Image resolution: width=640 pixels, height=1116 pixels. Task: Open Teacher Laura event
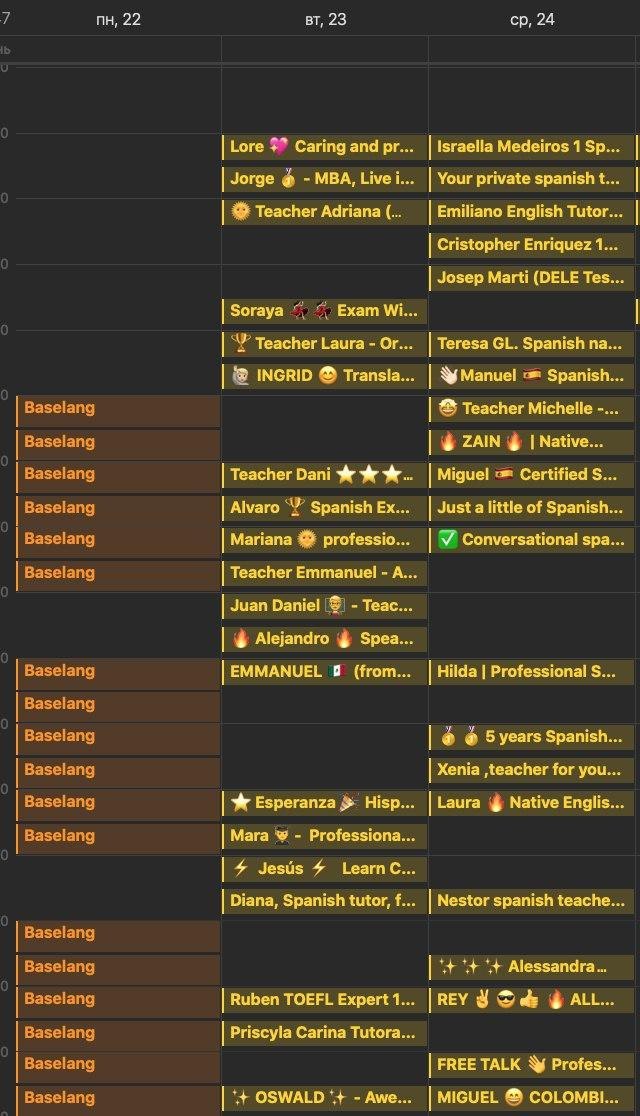click(325, 344)
